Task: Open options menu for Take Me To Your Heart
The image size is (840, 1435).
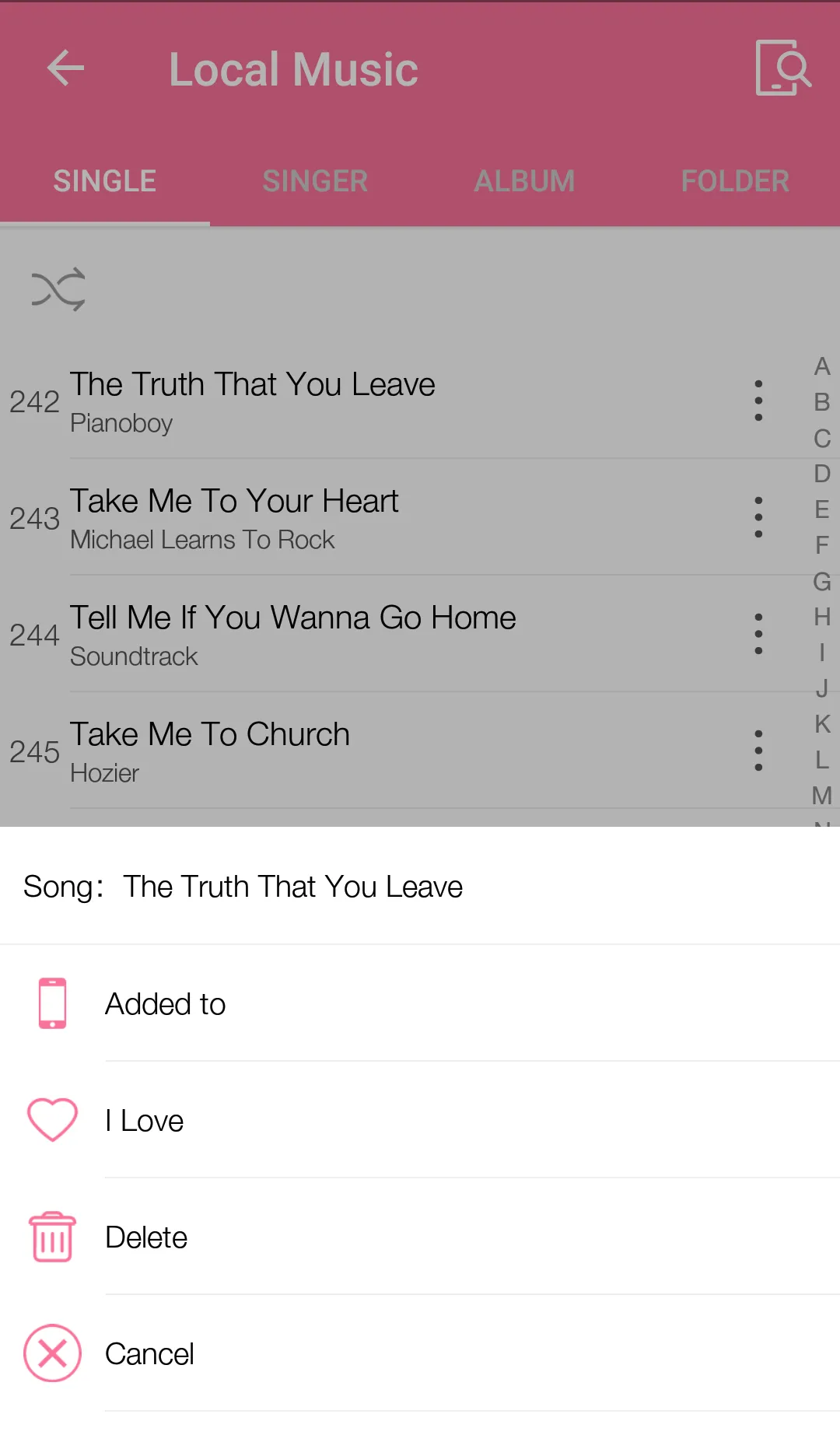Action: [758, 516]
